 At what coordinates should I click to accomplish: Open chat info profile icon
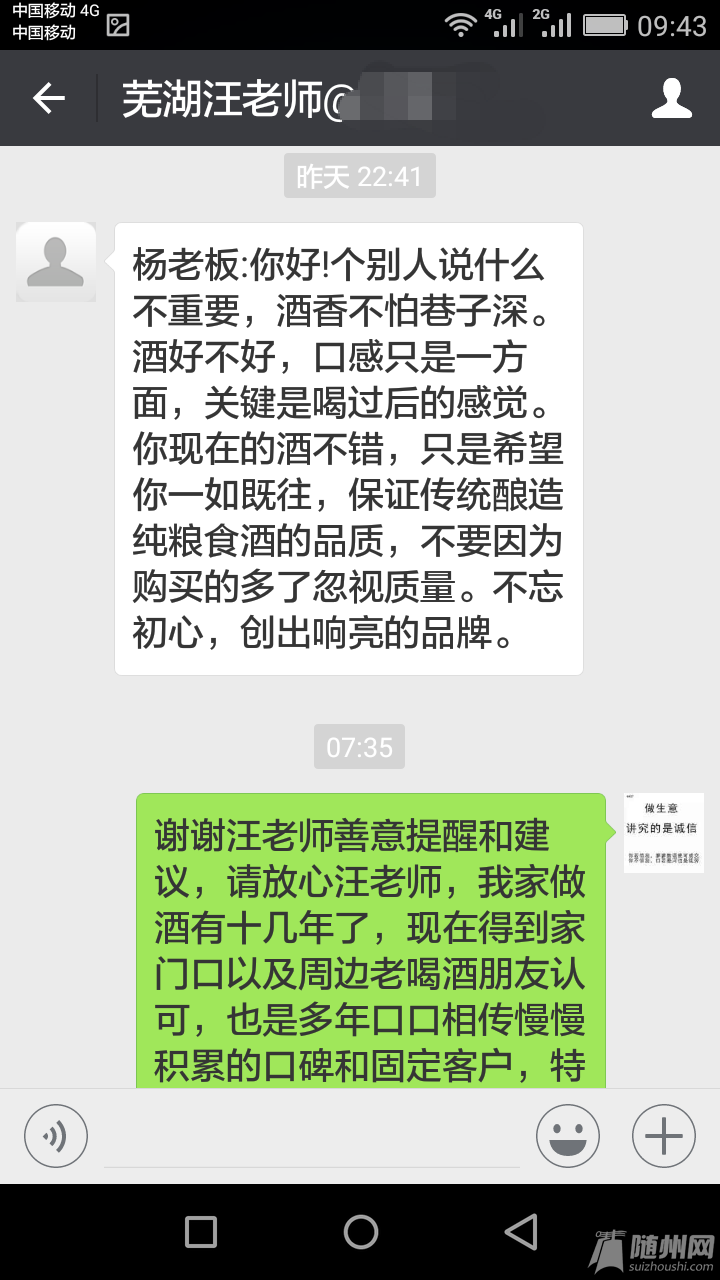coord(672,98)
